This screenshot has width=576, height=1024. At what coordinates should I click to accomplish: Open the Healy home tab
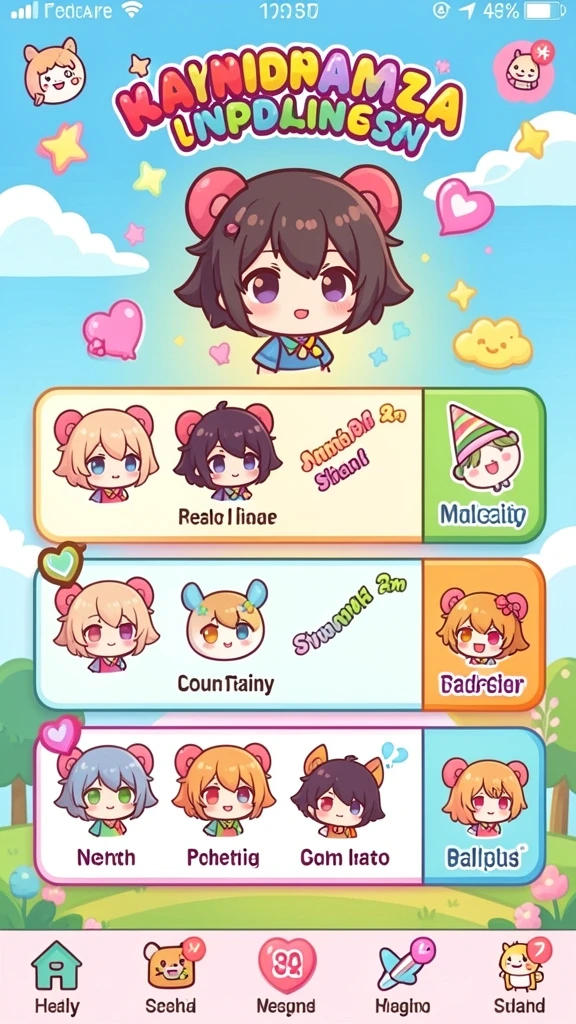[x=56, y=976]
